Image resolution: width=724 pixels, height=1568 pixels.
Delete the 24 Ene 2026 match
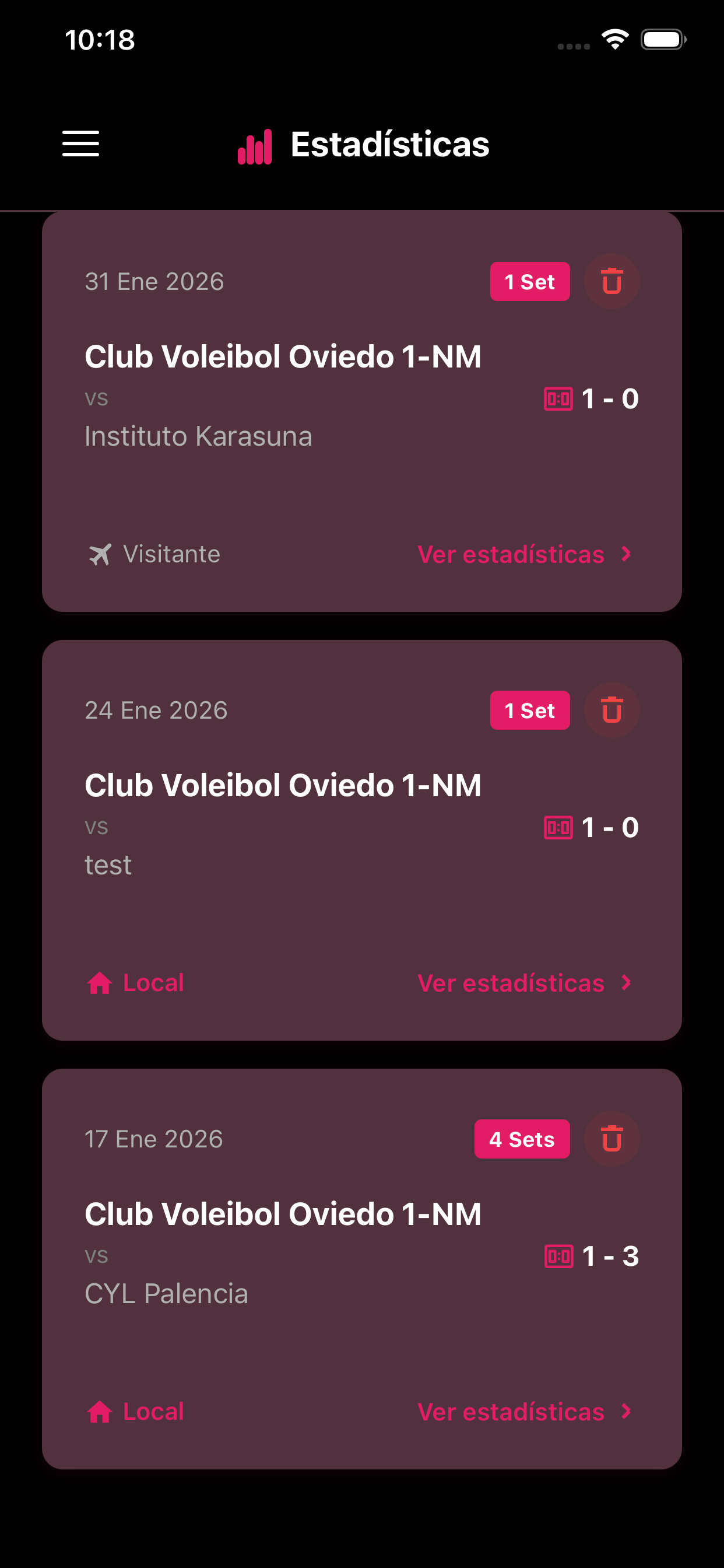(x=612, y=710)
